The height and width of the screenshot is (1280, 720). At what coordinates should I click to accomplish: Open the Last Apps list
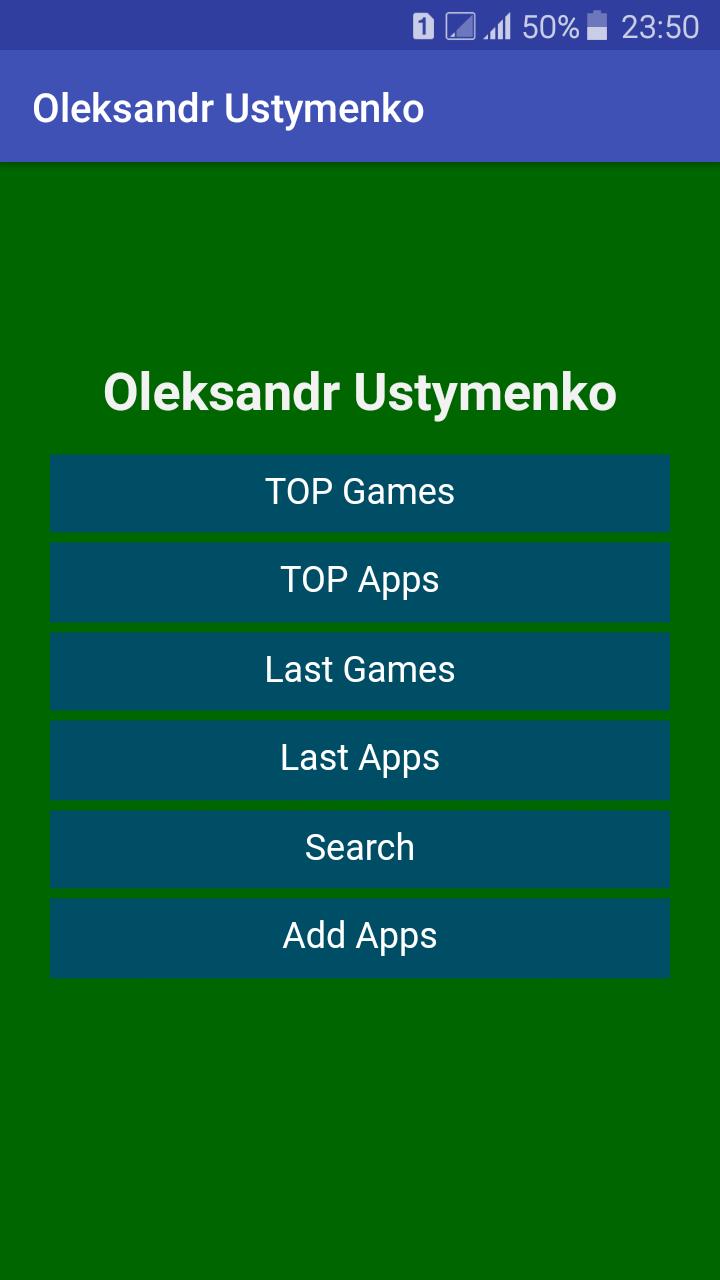[360, 760]
